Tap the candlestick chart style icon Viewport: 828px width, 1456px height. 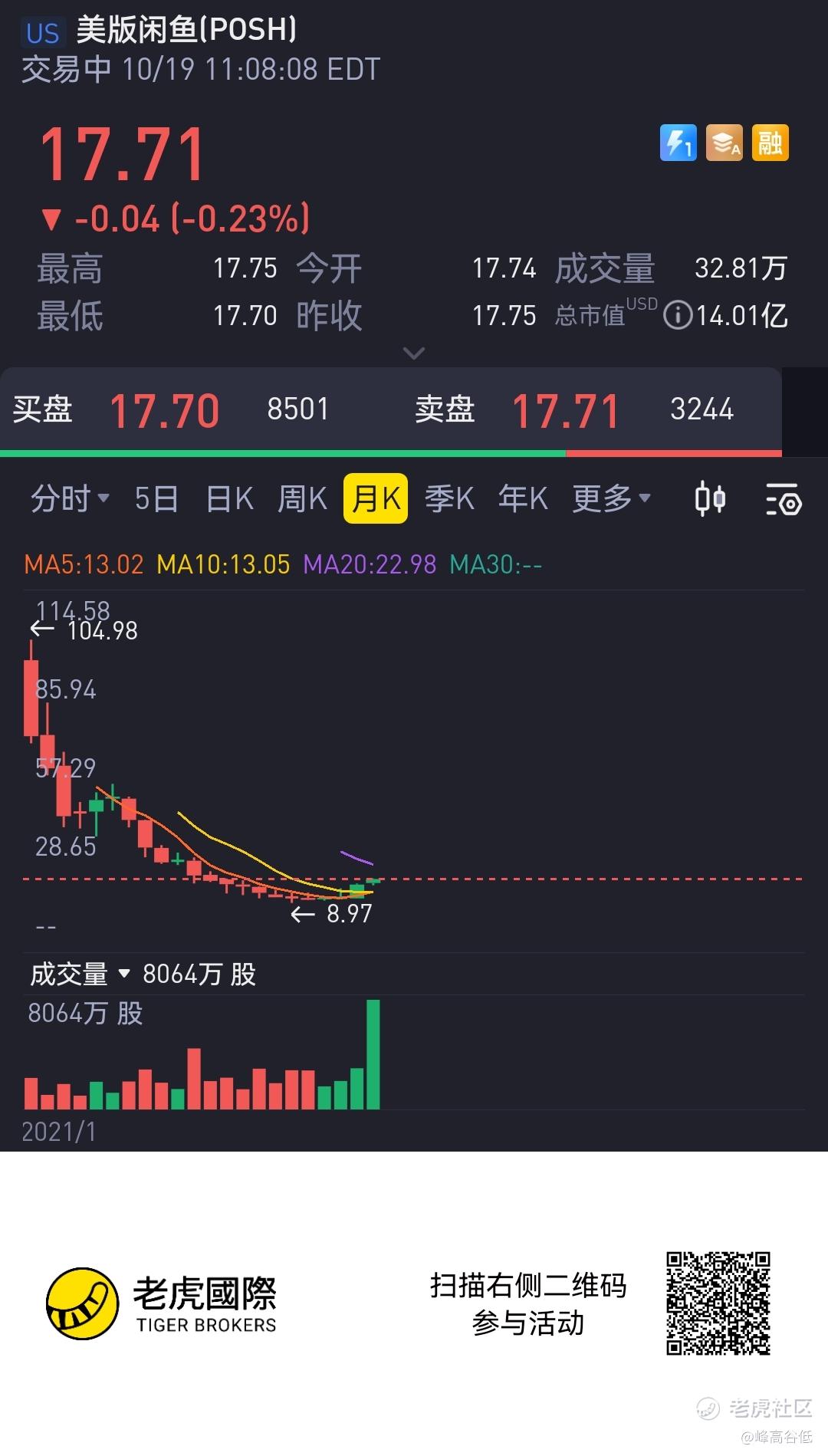(710, 499)
